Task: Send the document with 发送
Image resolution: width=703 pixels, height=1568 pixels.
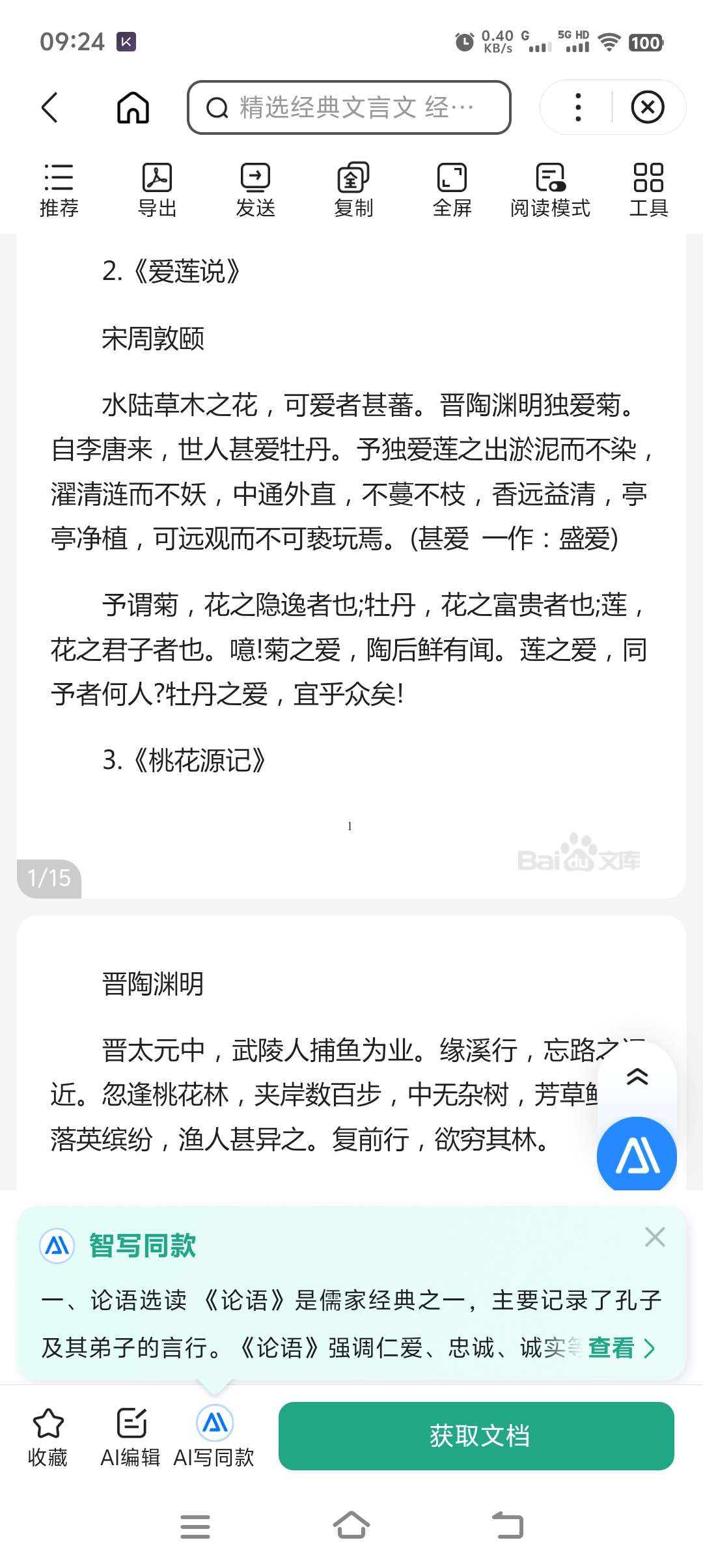Action: [255, 189]
